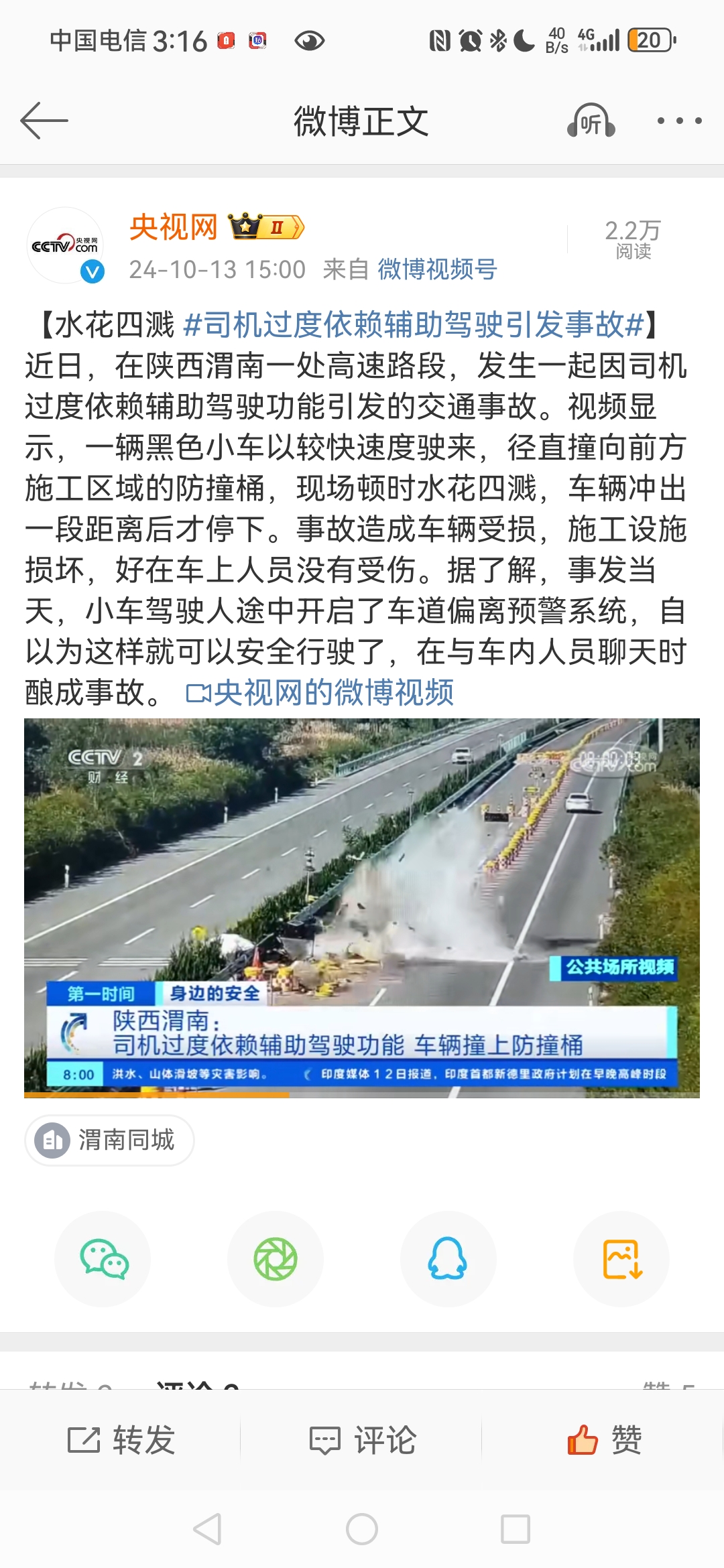Open the system recent apps
Image resolution: width=724 pixels, height=1568 pixels.
[516, 1530]
